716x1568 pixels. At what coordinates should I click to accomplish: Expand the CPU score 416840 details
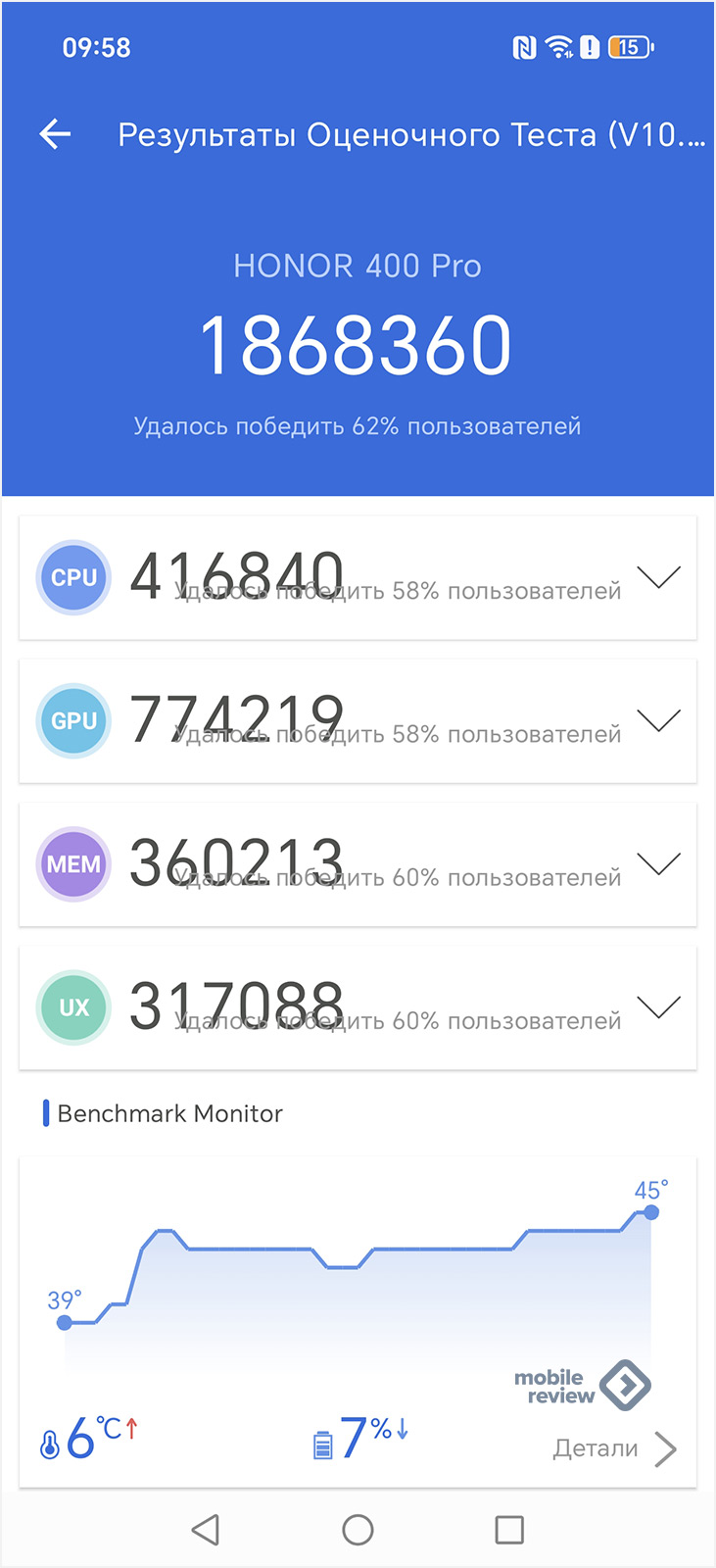pyautogui.click(x=658, y=577)
